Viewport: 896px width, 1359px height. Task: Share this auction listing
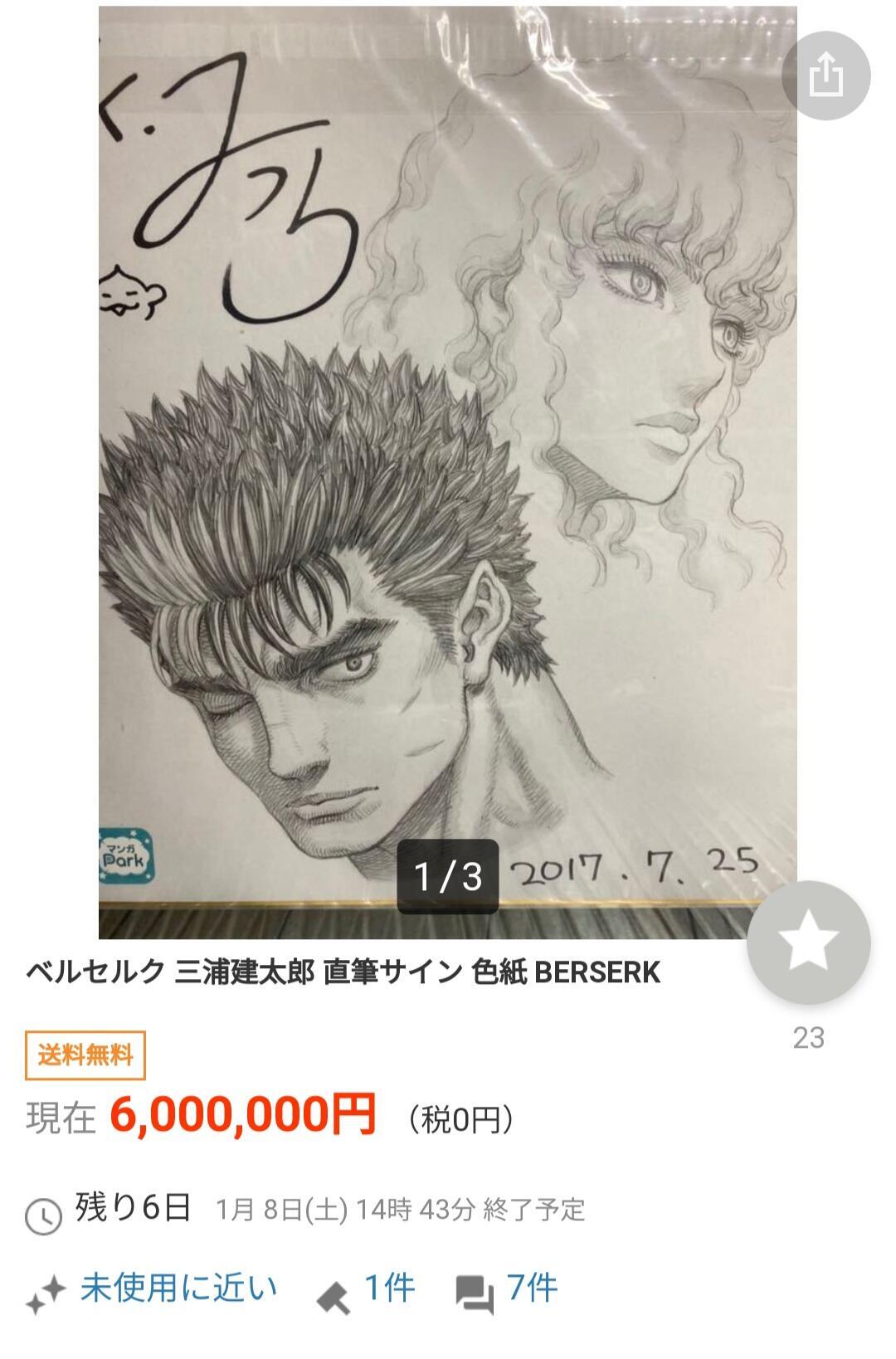pyautogui.click(x=825, y=75)
